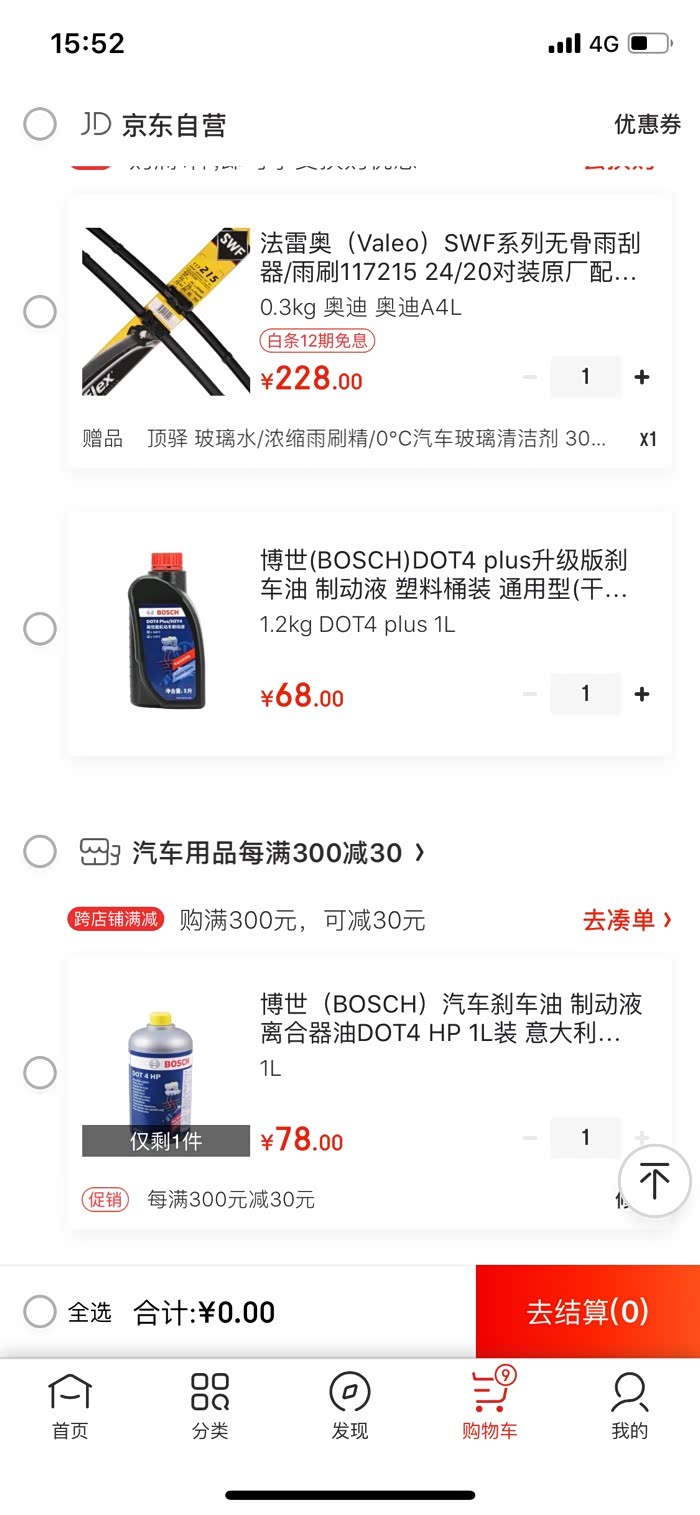
Task: Open the 我的 tab
Action: click(x=630, y=1405)
